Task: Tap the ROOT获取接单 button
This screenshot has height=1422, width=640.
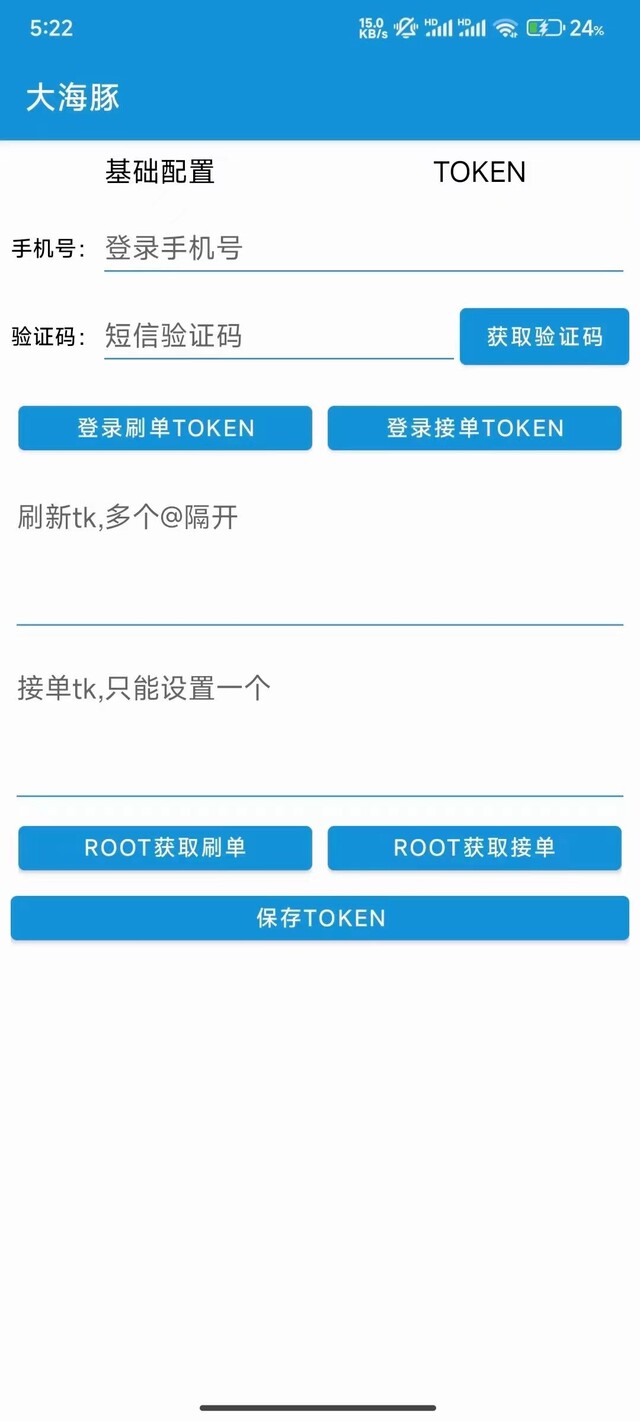Action: (x=475, y=848)
